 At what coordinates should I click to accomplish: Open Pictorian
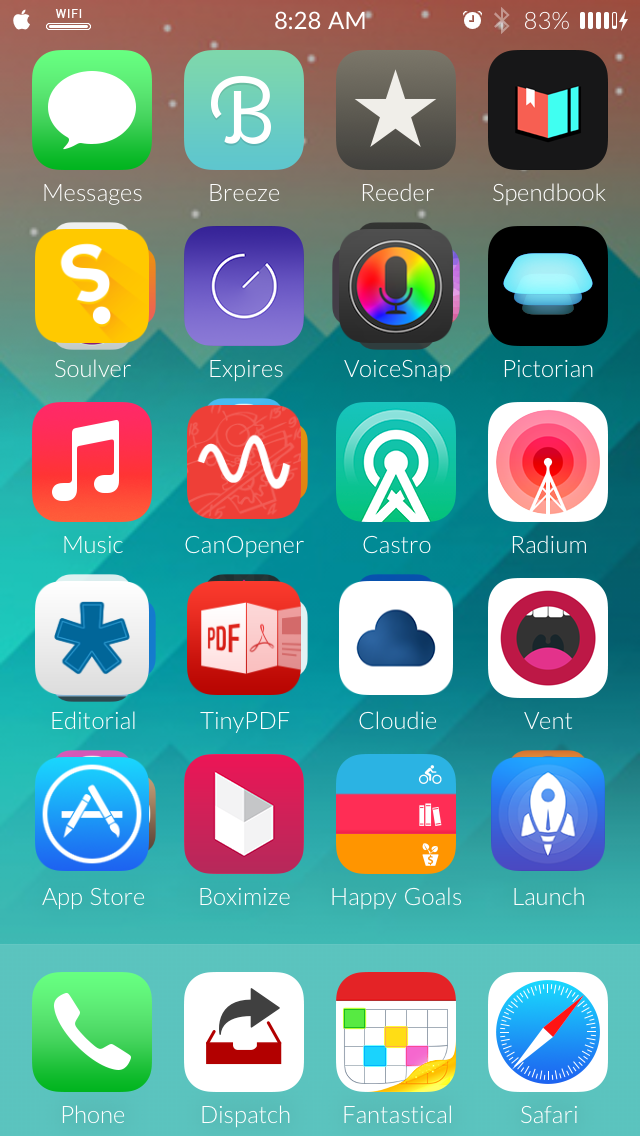548,285
